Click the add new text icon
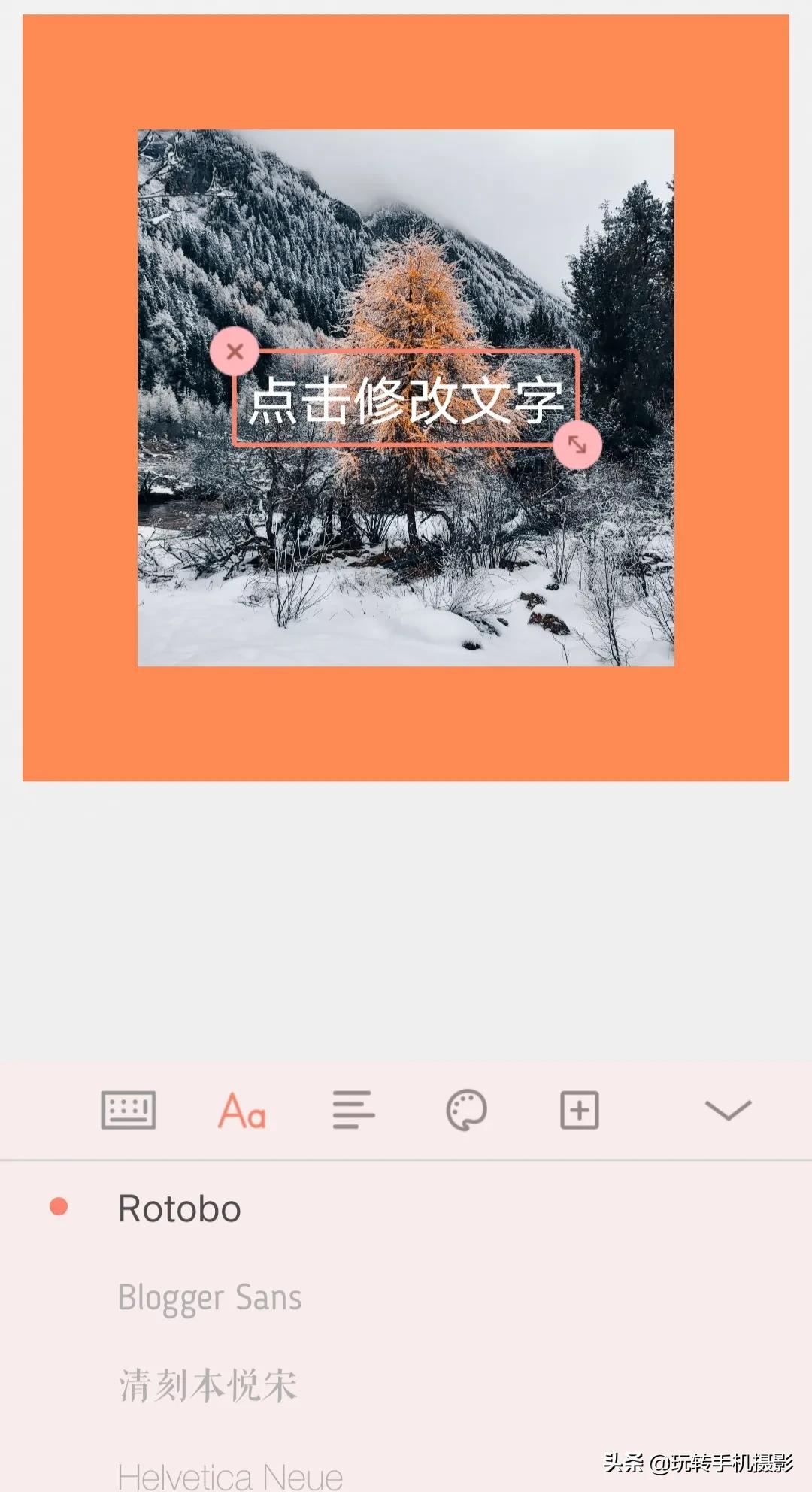The image size is (812, 1492). coord(578,1108)
